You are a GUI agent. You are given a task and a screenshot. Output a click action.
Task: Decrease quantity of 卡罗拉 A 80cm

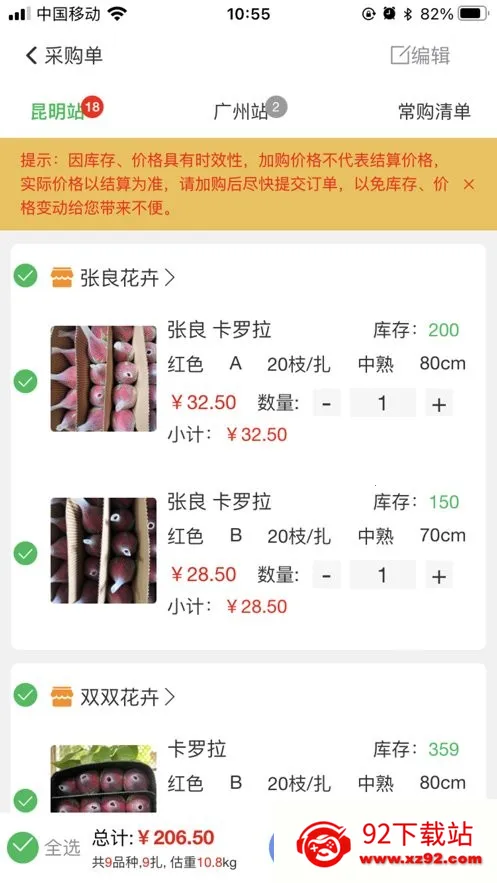pos(326,403)
